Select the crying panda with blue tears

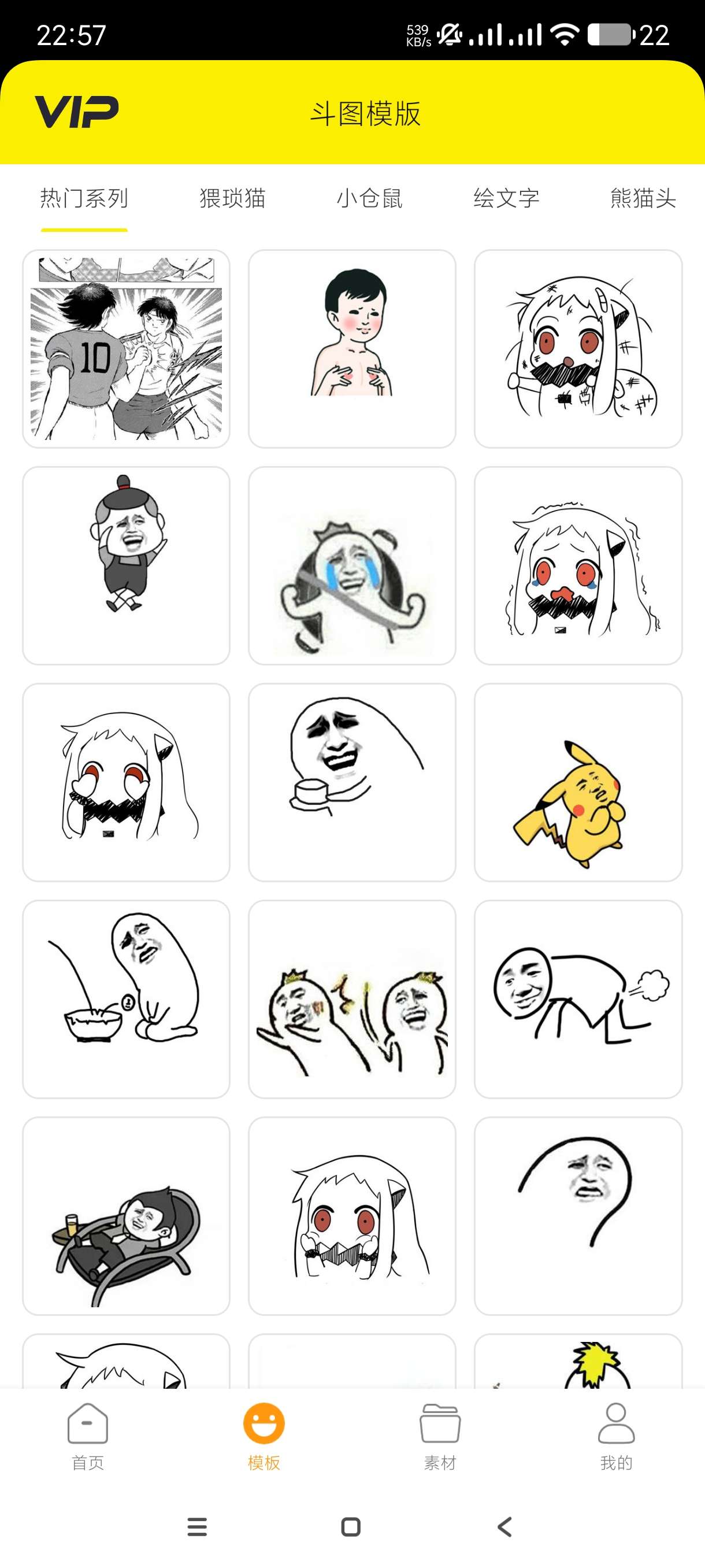tap(352, 565)
